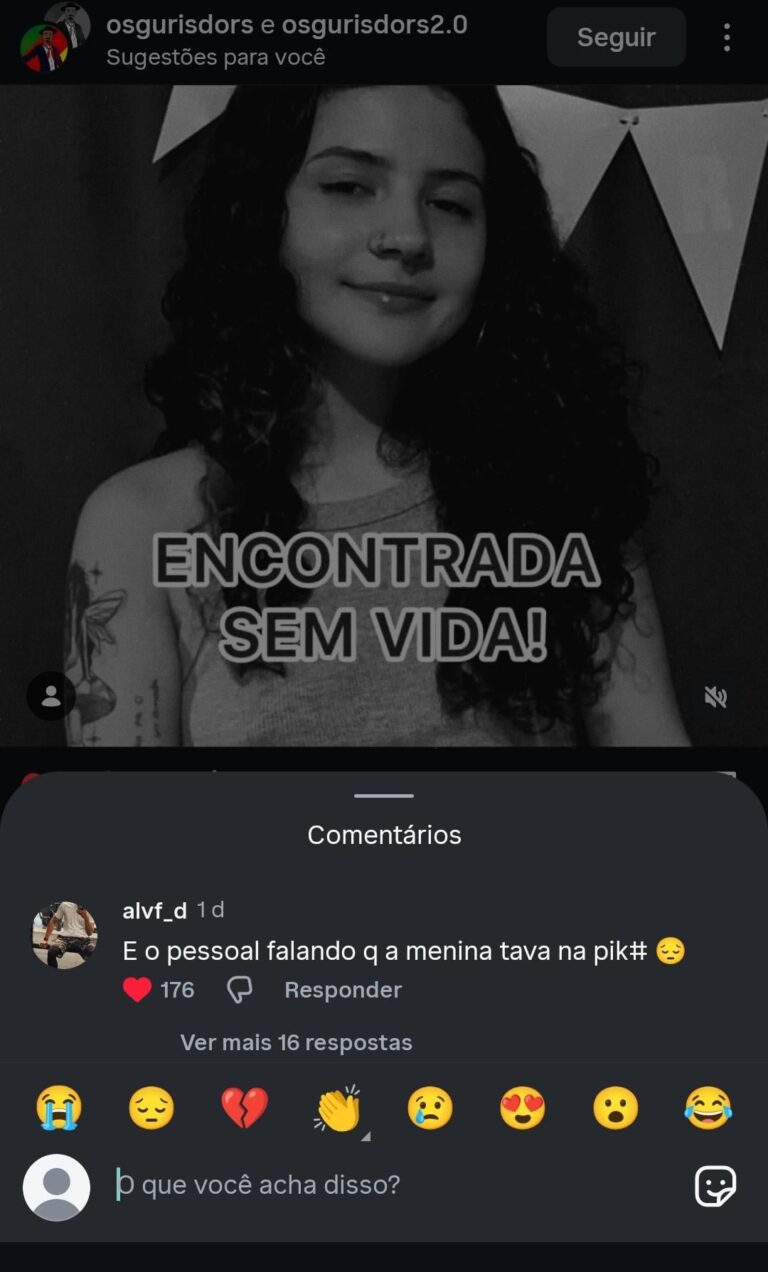Insert the surprised face emoji
The image size is (768, 1272).
615,1108
